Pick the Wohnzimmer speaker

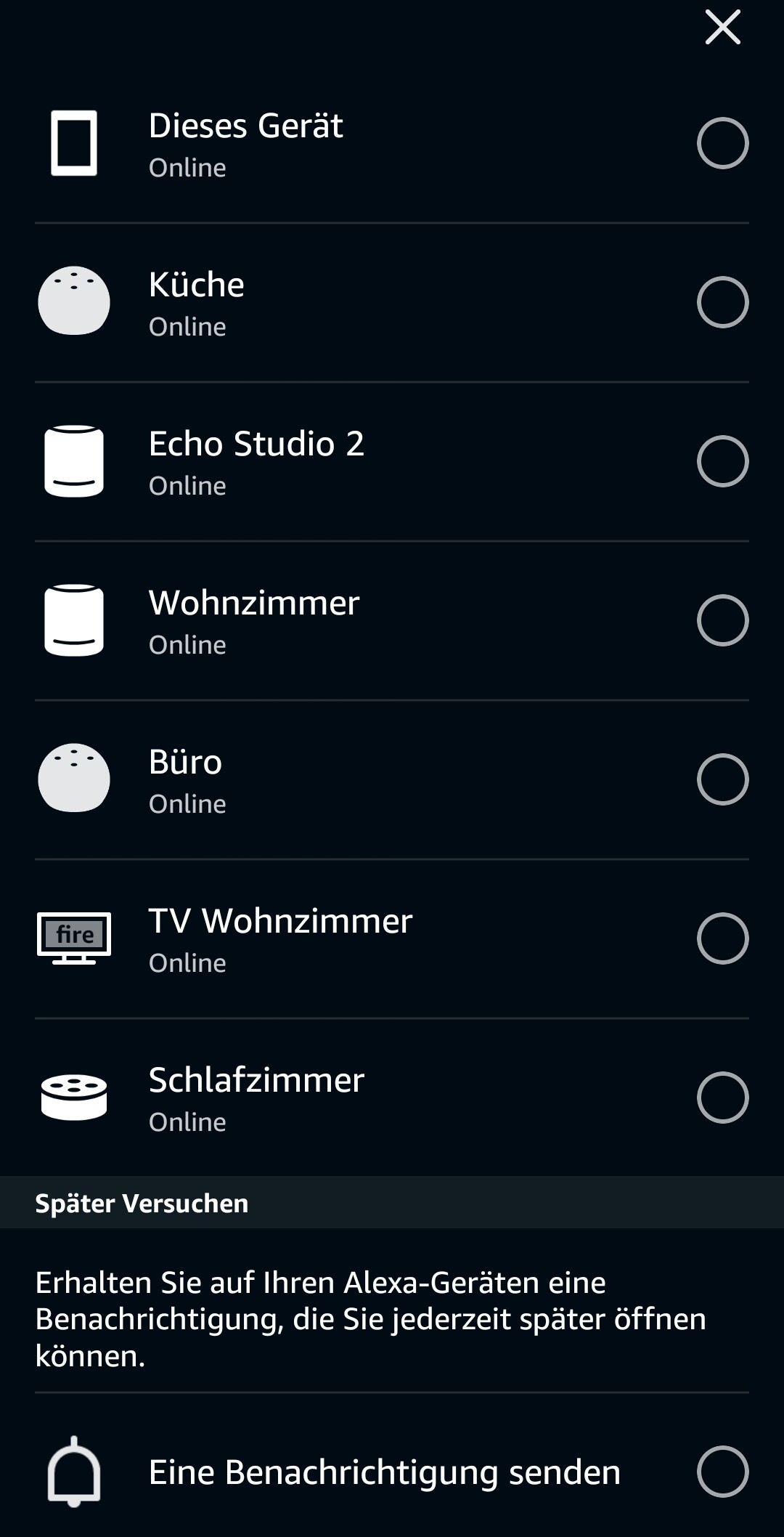pyautogui.click(x=722, y=620)
